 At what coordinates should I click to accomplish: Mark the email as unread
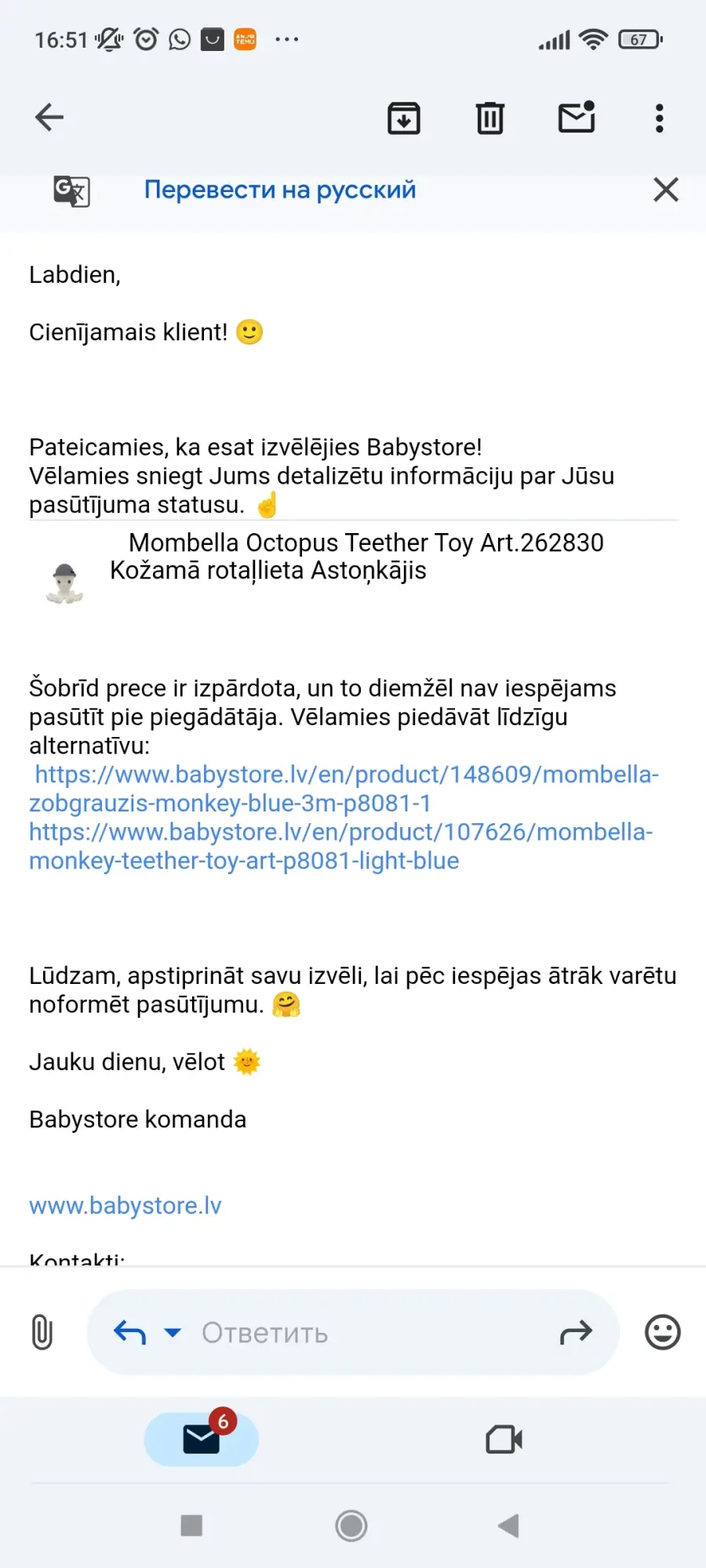click(x=577, y=117)
